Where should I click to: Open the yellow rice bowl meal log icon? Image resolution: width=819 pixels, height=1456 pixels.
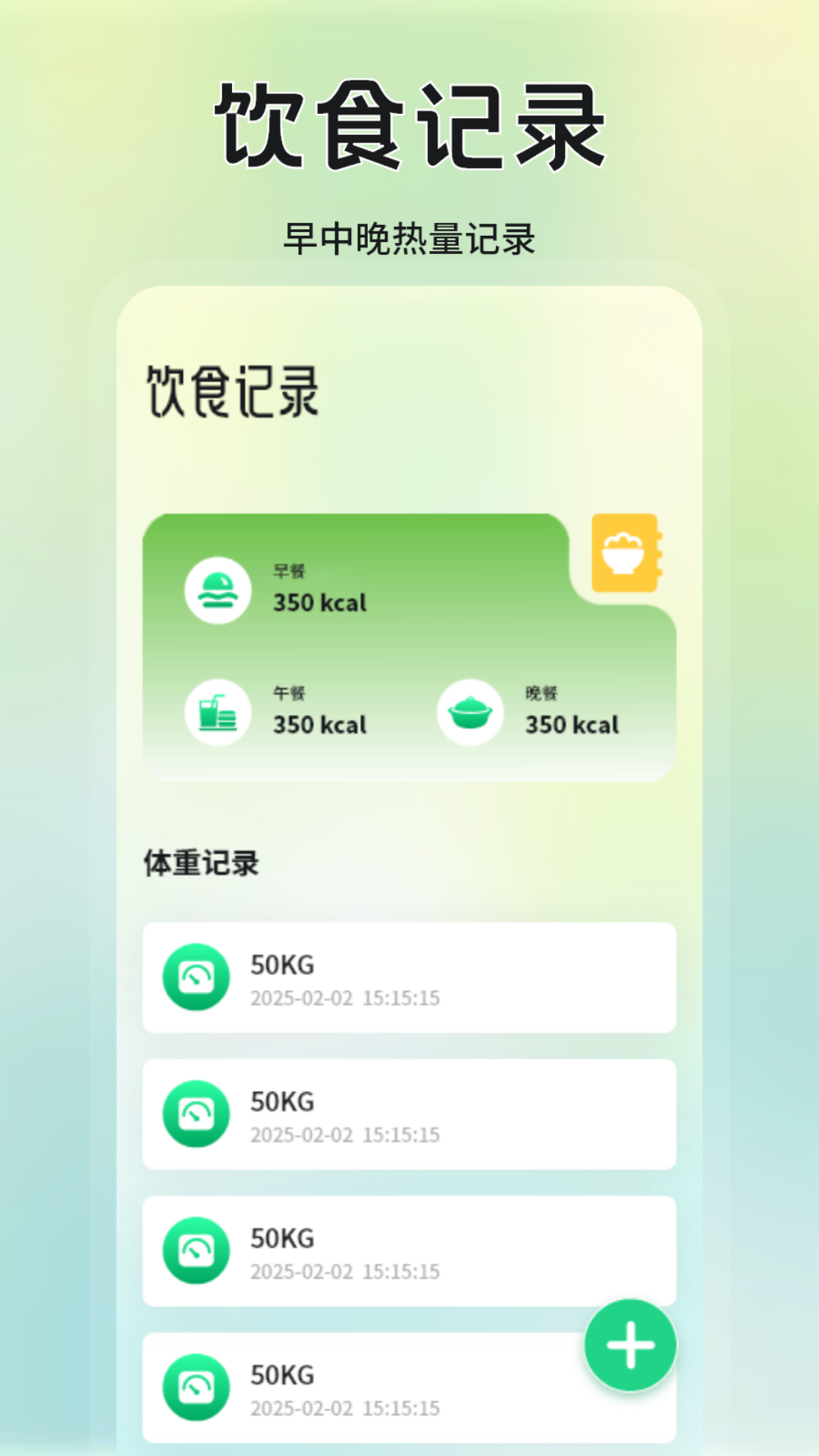click(x=624, y=556)
